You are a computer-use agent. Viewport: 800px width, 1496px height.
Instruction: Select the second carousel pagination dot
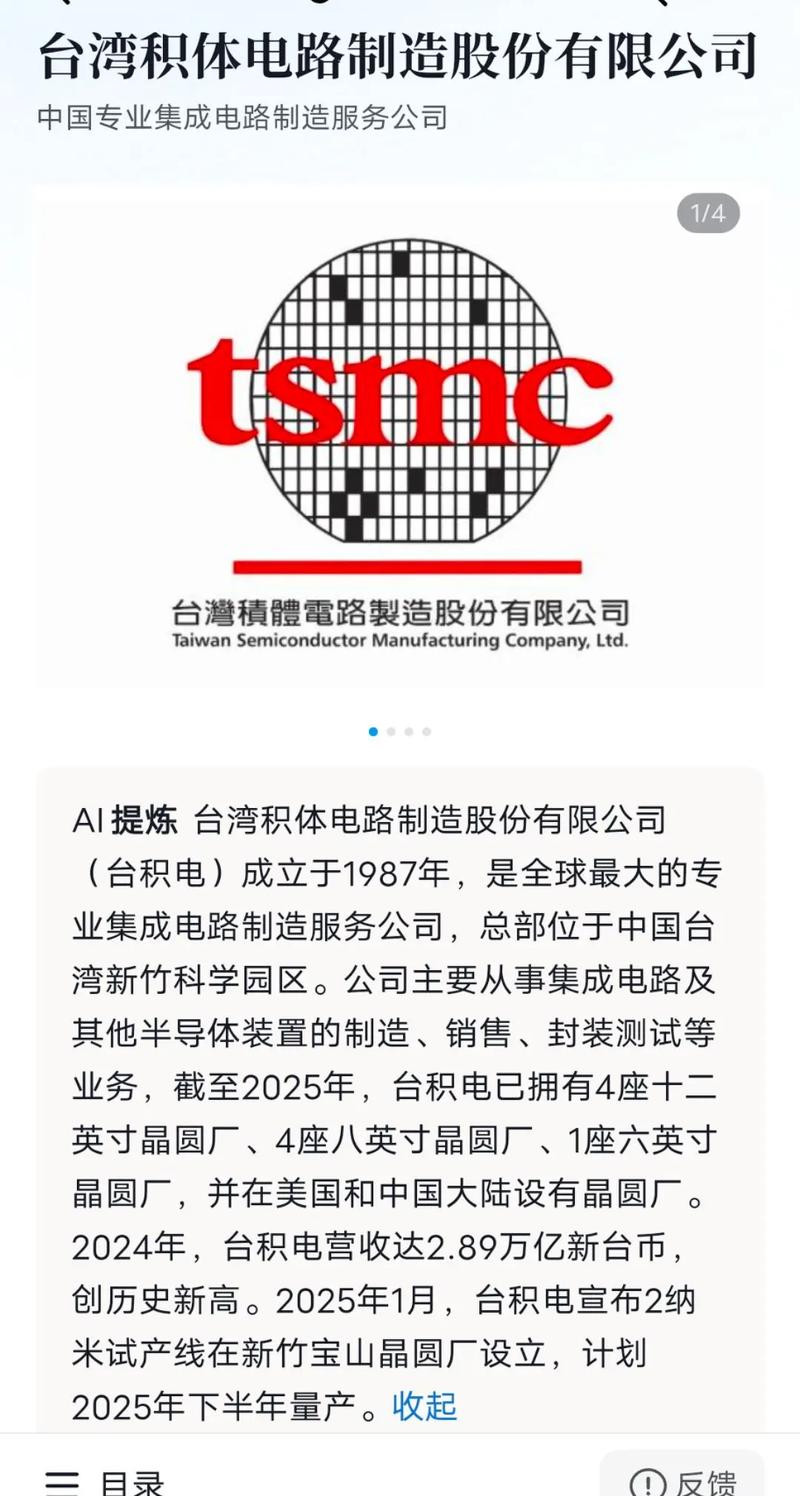(x=391, y=731)
